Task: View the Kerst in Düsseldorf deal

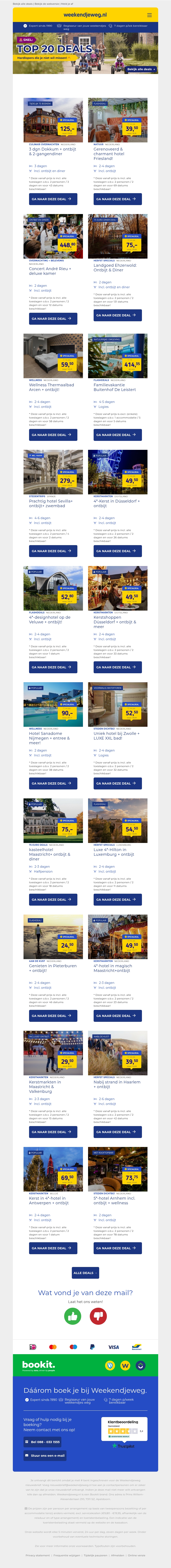Action: point(118,551)
